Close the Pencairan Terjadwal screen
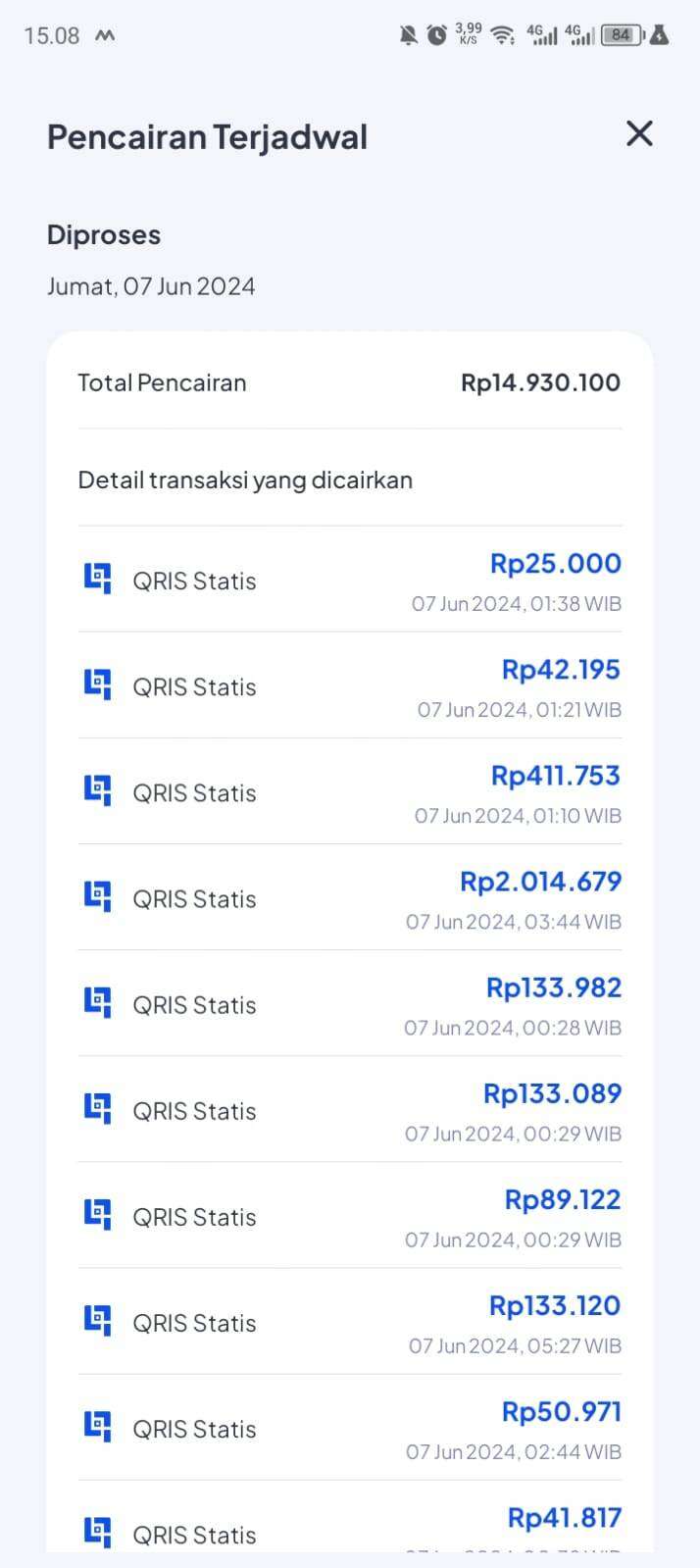The height and width of the screenshot is (1568, 700). click(639, 134)
